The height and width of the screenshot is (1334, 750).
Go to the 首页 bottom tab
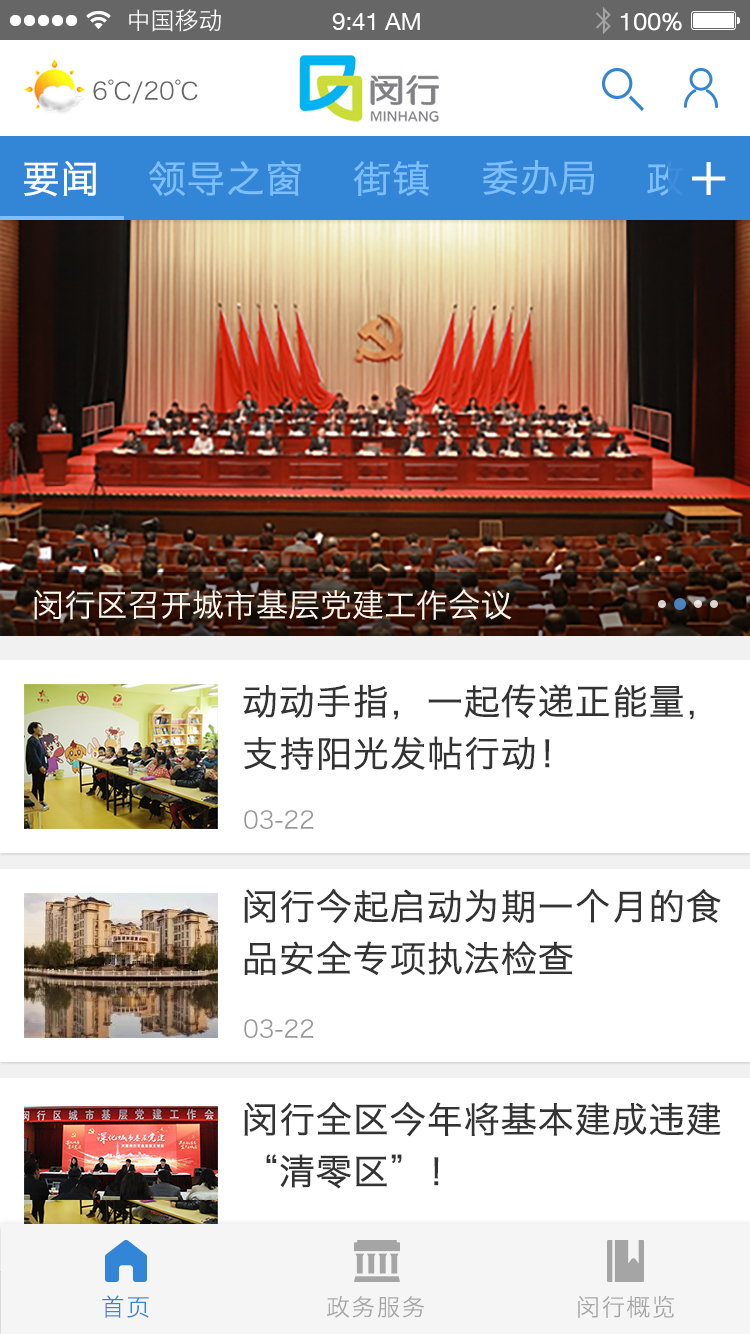(x=126, y=1279)
